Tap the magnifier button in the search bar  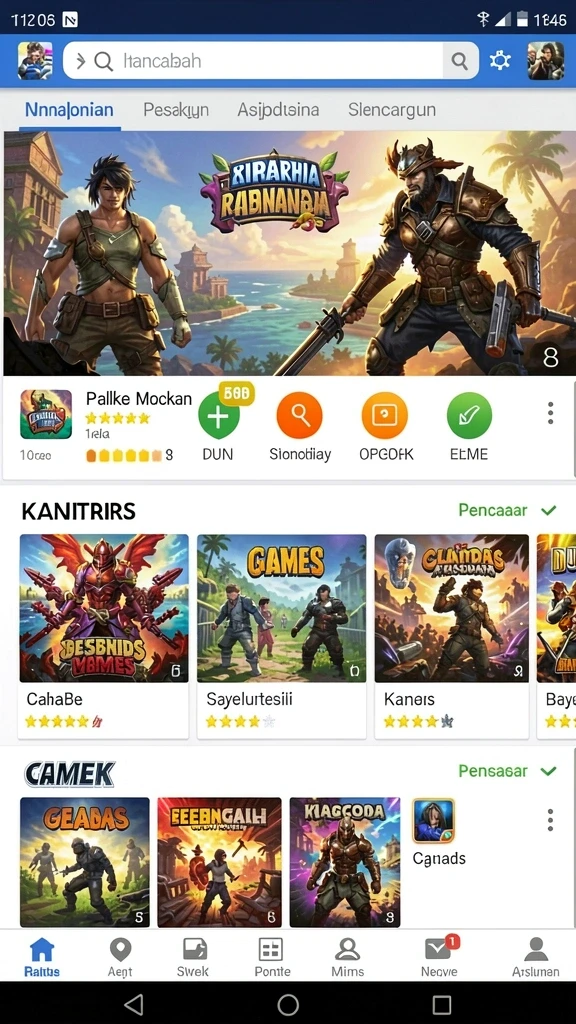[x=460, y=61]
